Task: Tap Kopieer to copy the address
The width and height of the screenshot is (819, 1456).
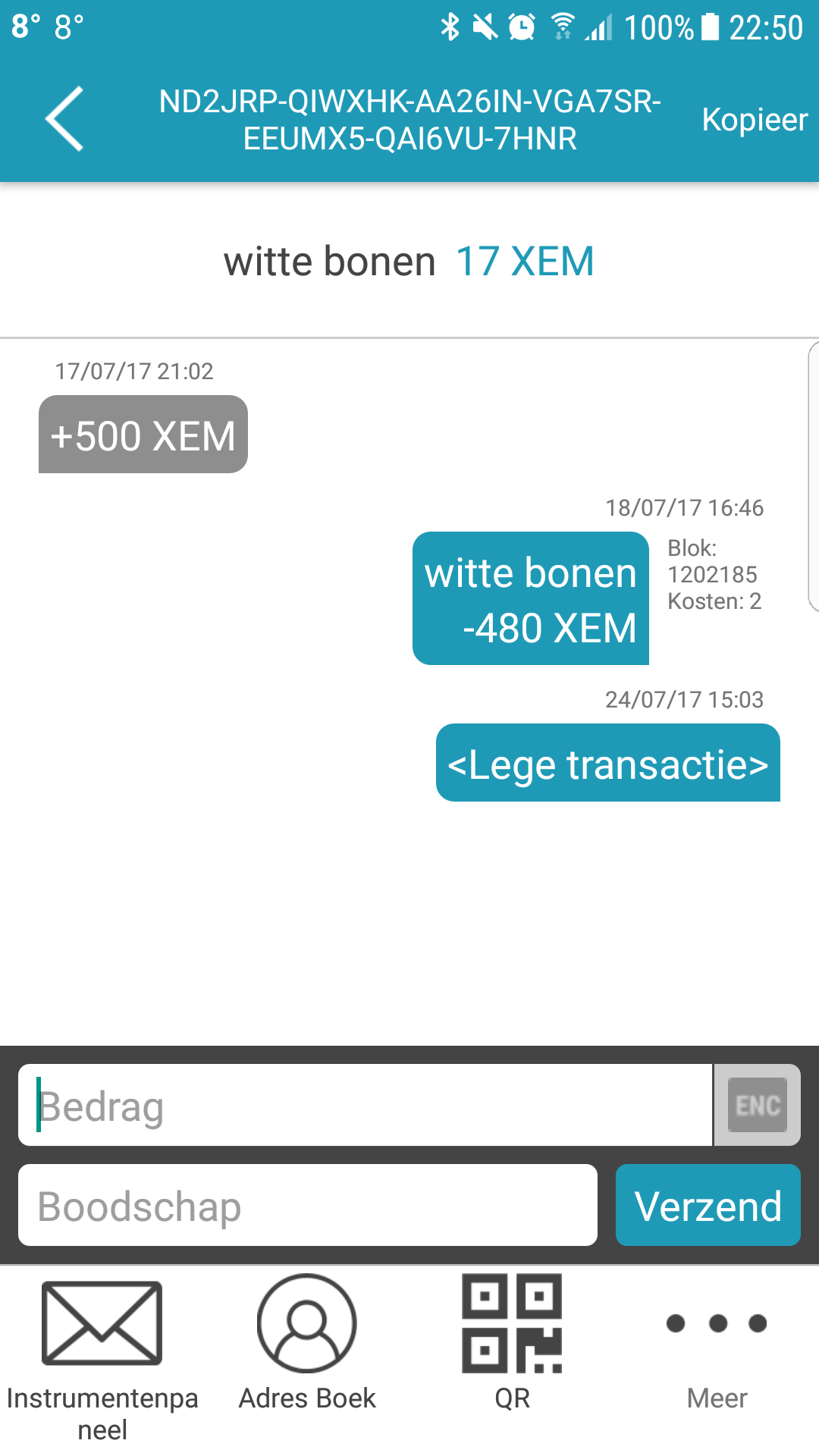Action: point(755,120)
